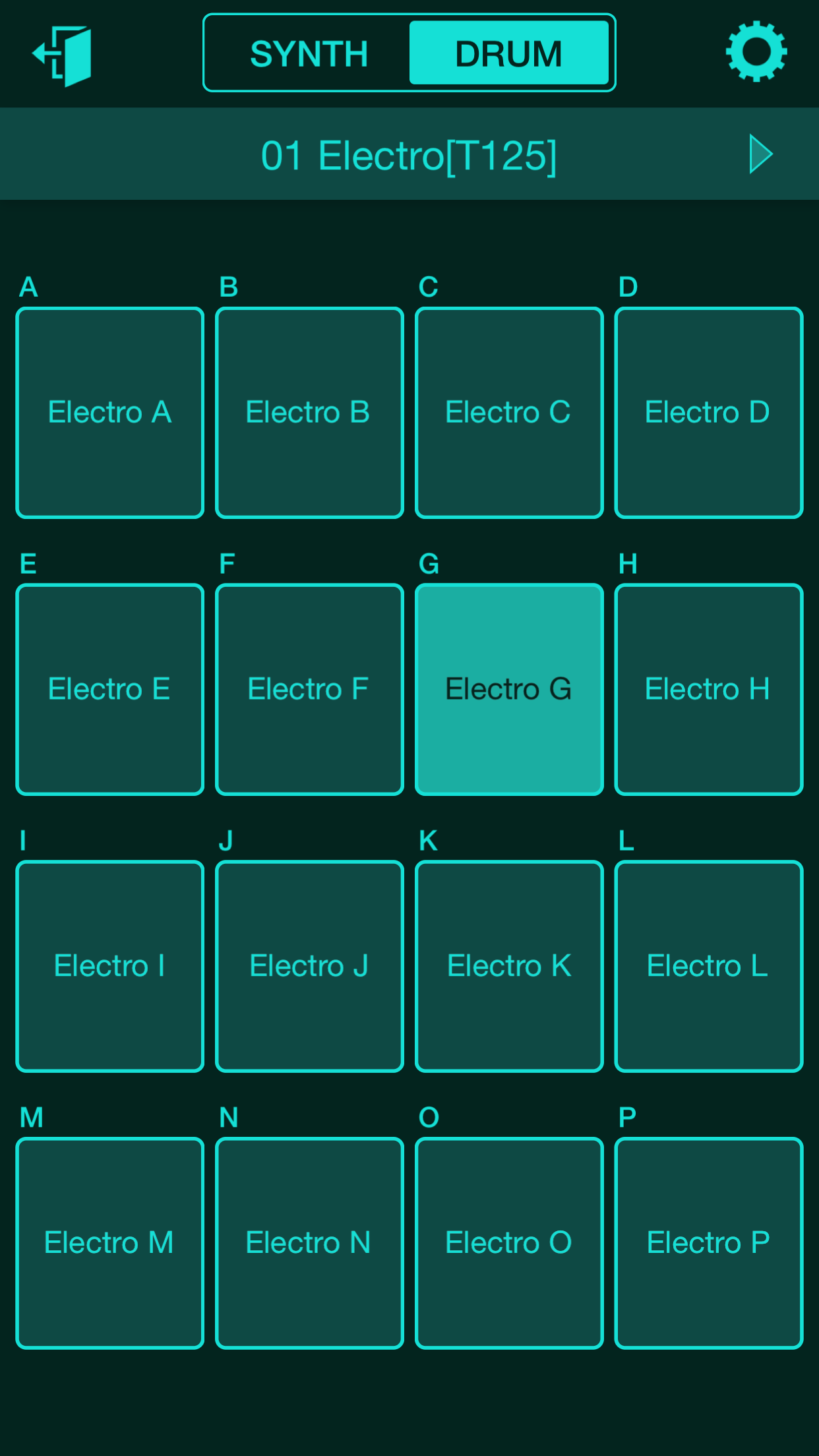
Task: Hit the Electro M pad
Action: (110, 1244)
